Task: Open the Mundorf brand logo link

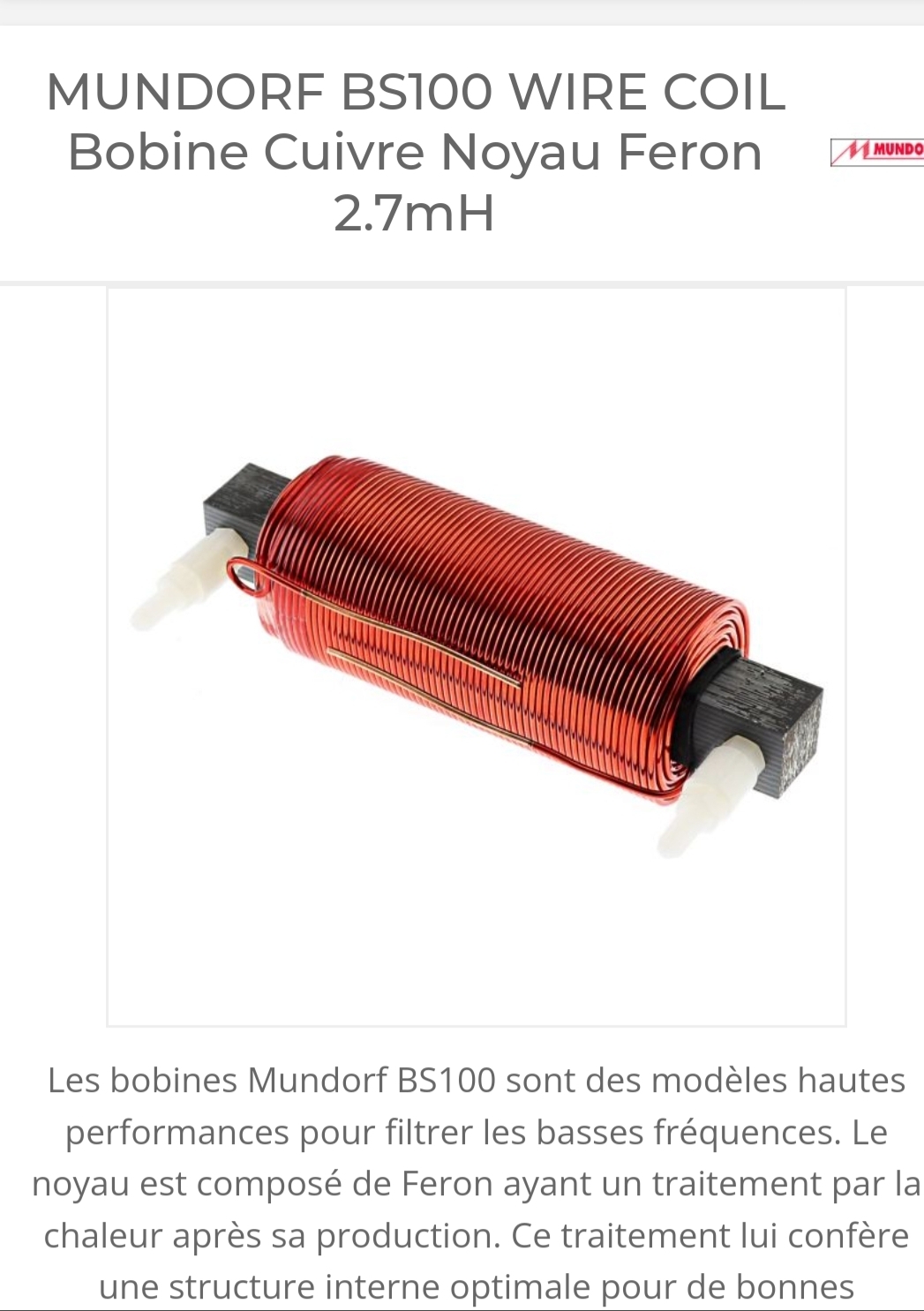Action: pyautogui.click(x=877, y=152)
